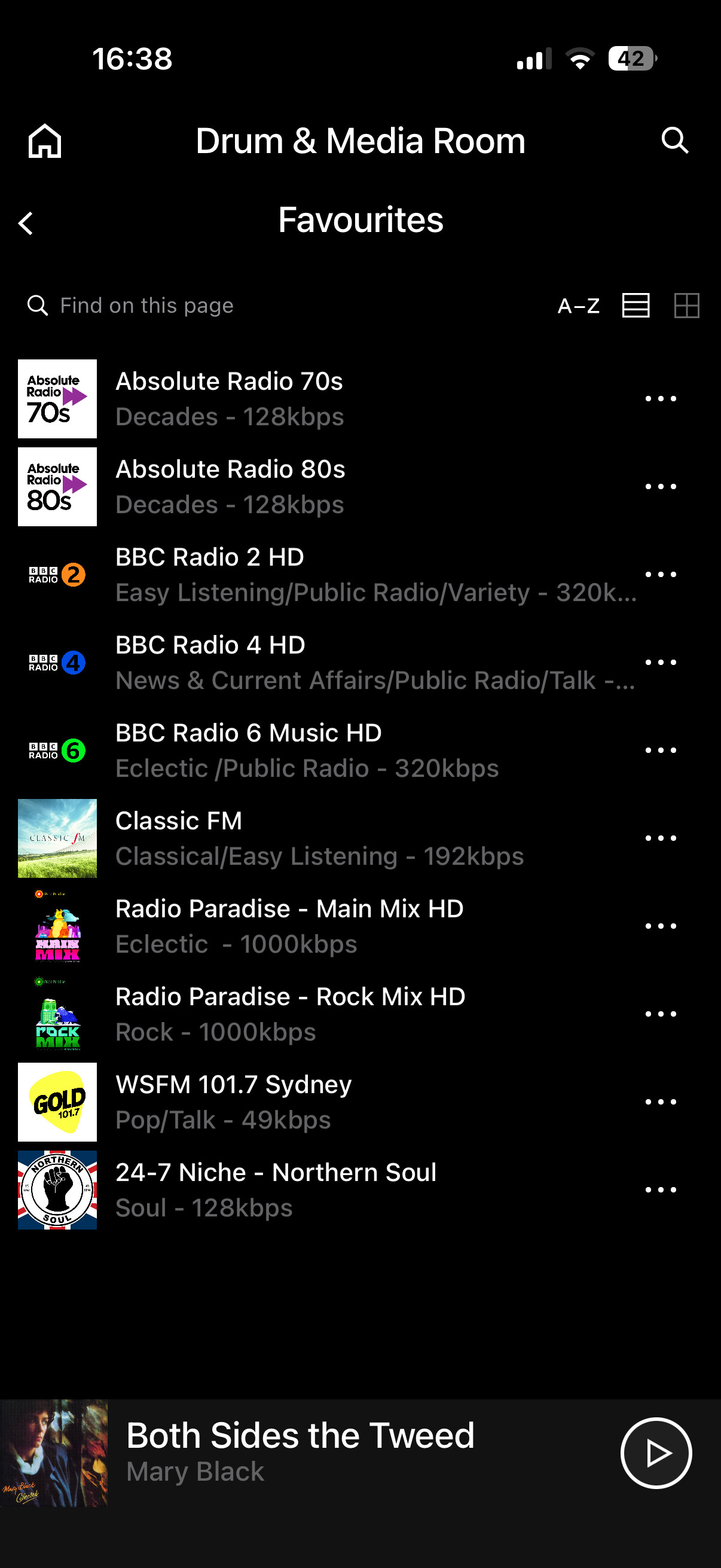
Task: Open options for Absolute Radio 80s
Action: [660, 486]
